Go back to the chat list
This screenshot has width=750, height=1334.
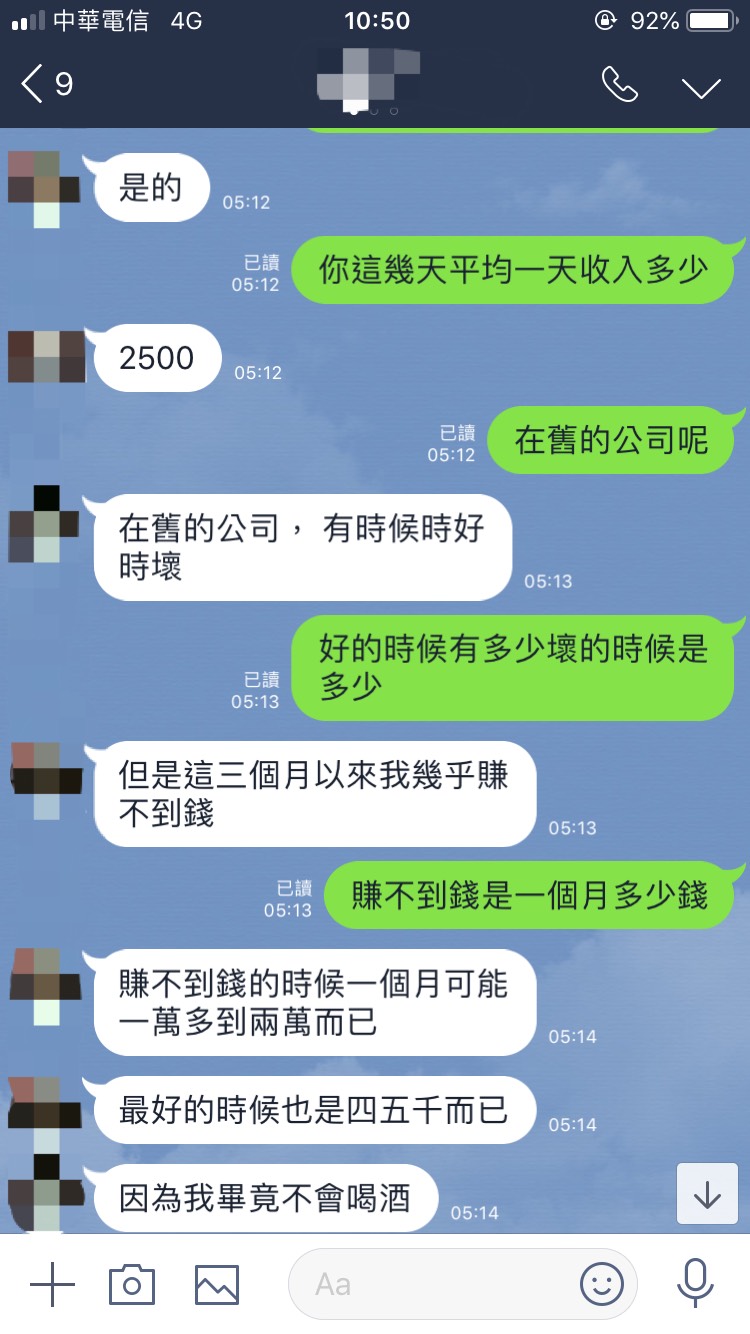(x=45, y=84)
